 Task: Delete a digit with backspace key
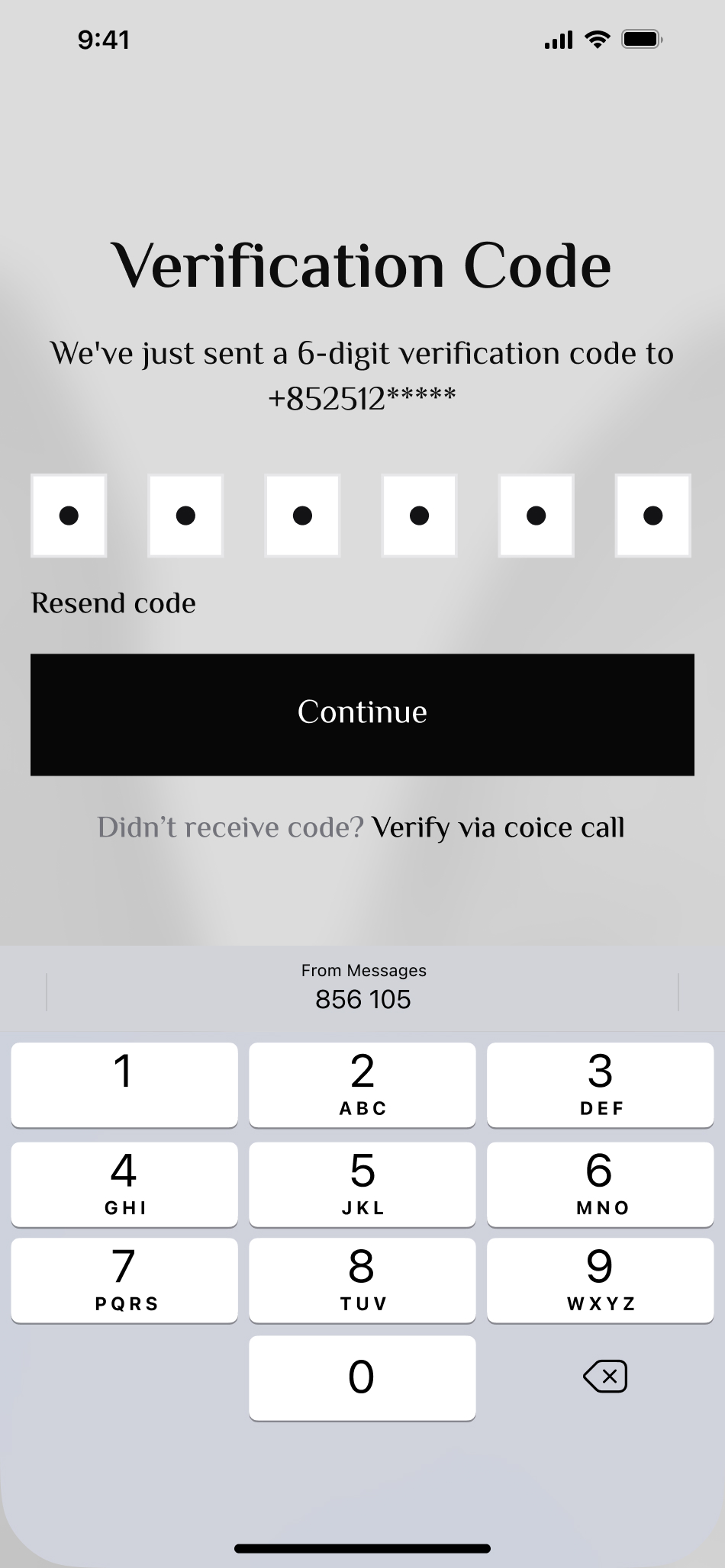(604, 1377)
